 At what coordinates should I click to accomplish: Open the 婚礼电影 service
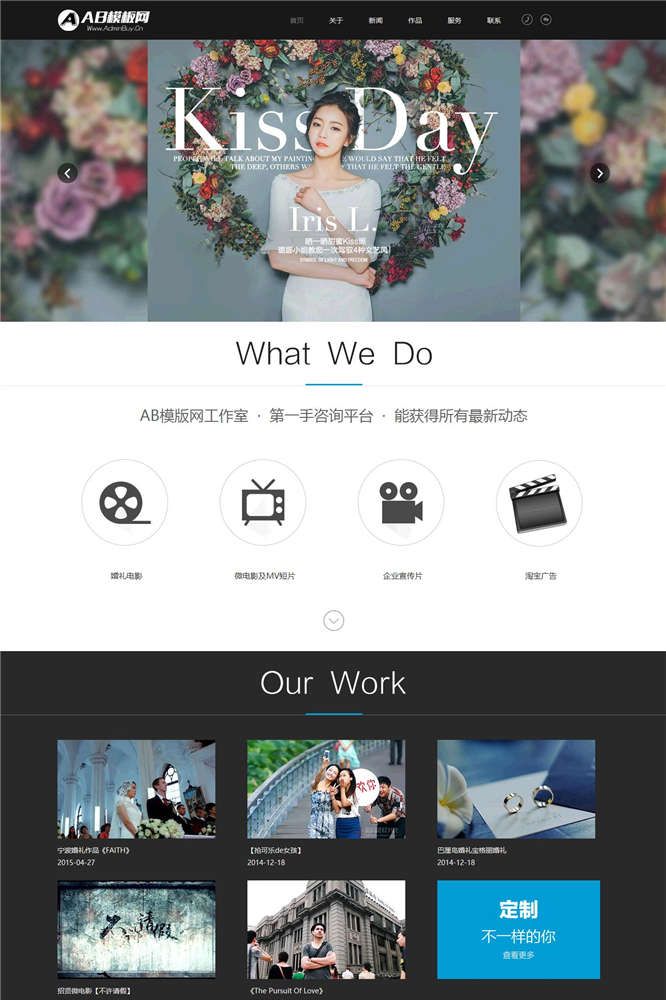[x=125, y=502]
